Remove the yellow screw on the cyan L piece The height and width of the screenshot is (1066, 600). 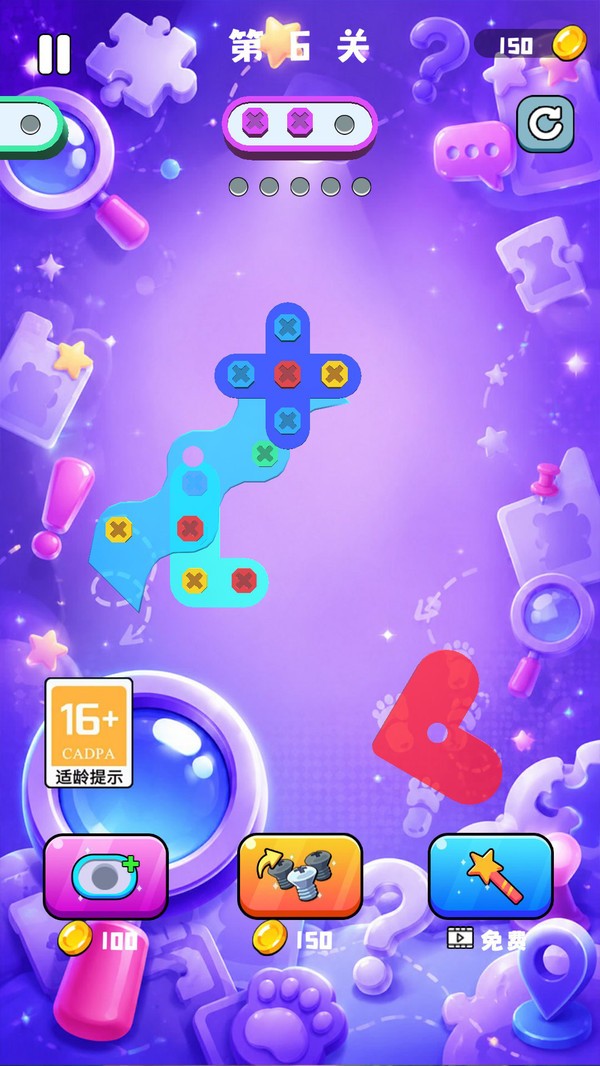(x=194, y=580)
